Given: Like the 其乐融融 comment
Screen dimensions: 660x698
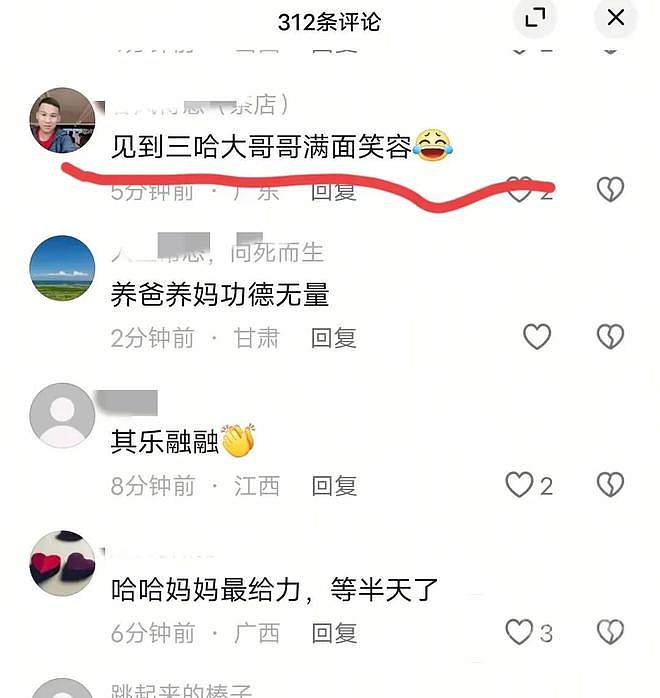Looking at the screenshot, I should point(520,485).
